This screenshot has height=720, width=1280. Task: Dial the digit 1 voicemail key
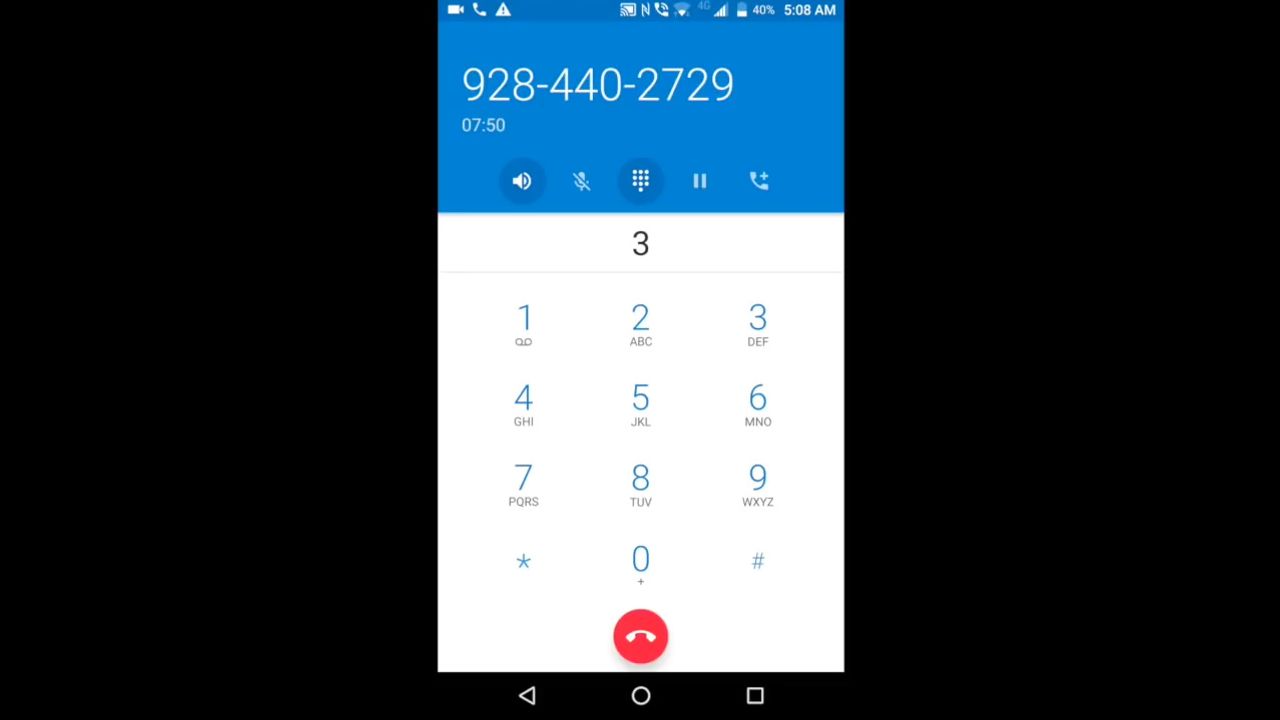point(524,326)
